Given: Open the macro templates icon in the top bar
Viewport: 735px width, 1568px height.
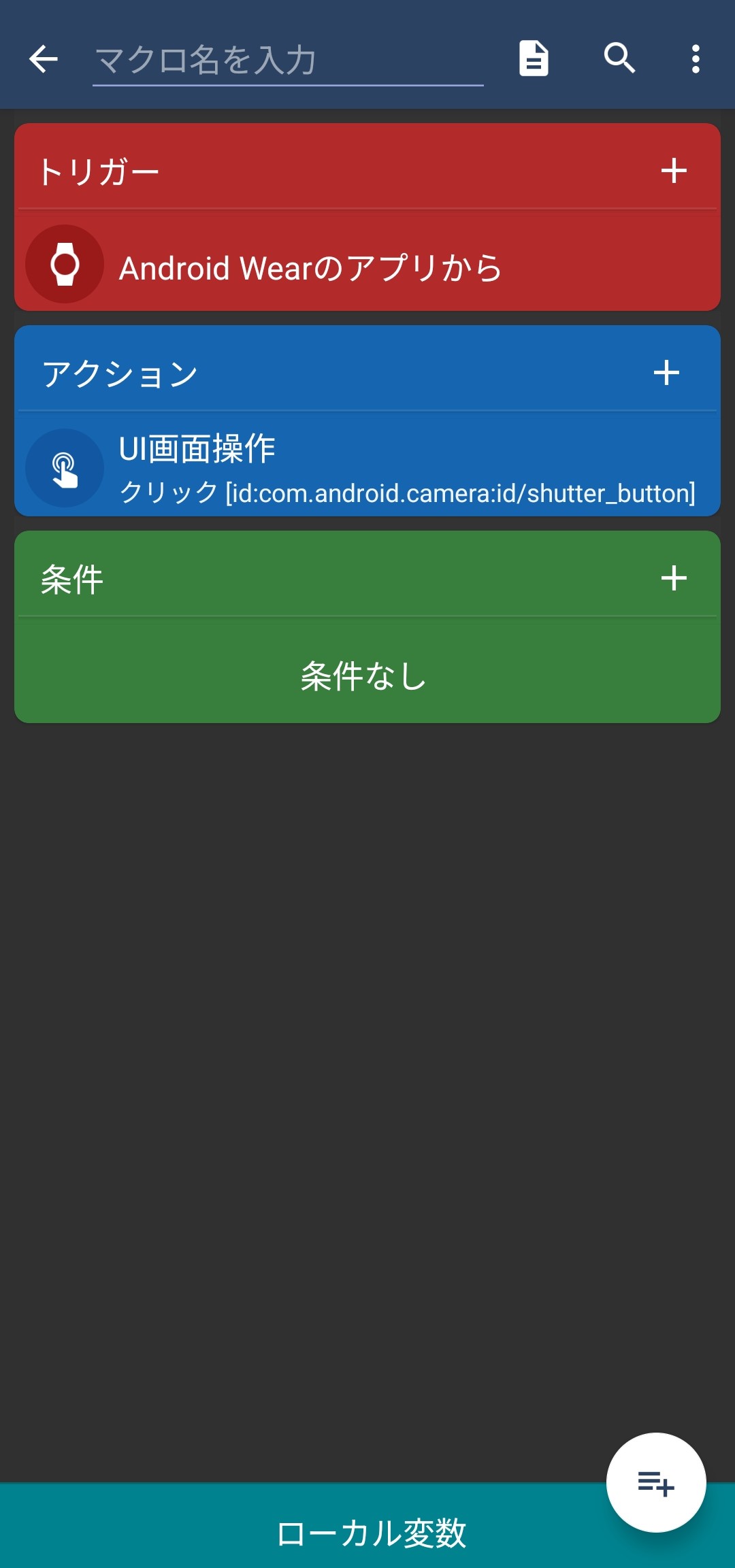Looking at the screenshot, I should 534,59.
